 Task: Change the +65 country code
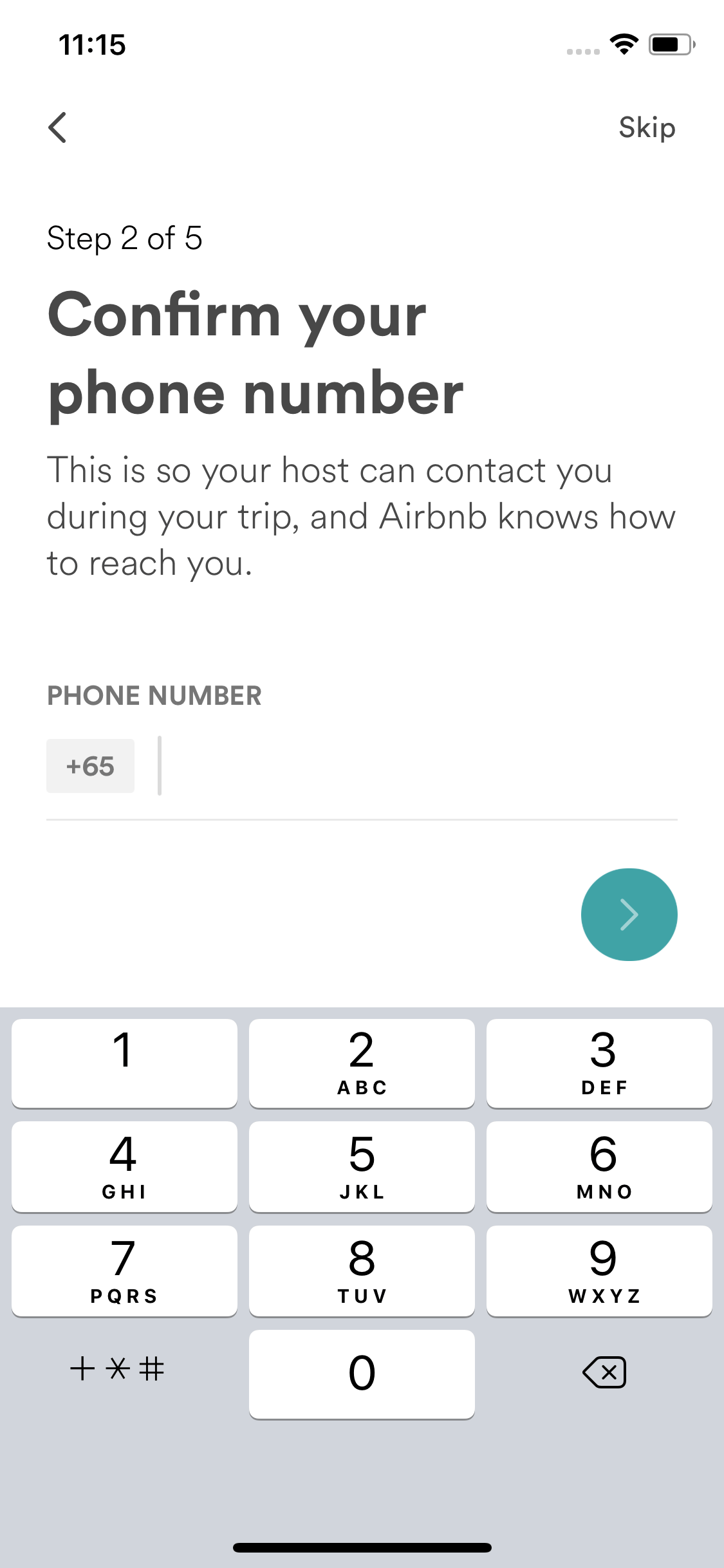(90, 766)
